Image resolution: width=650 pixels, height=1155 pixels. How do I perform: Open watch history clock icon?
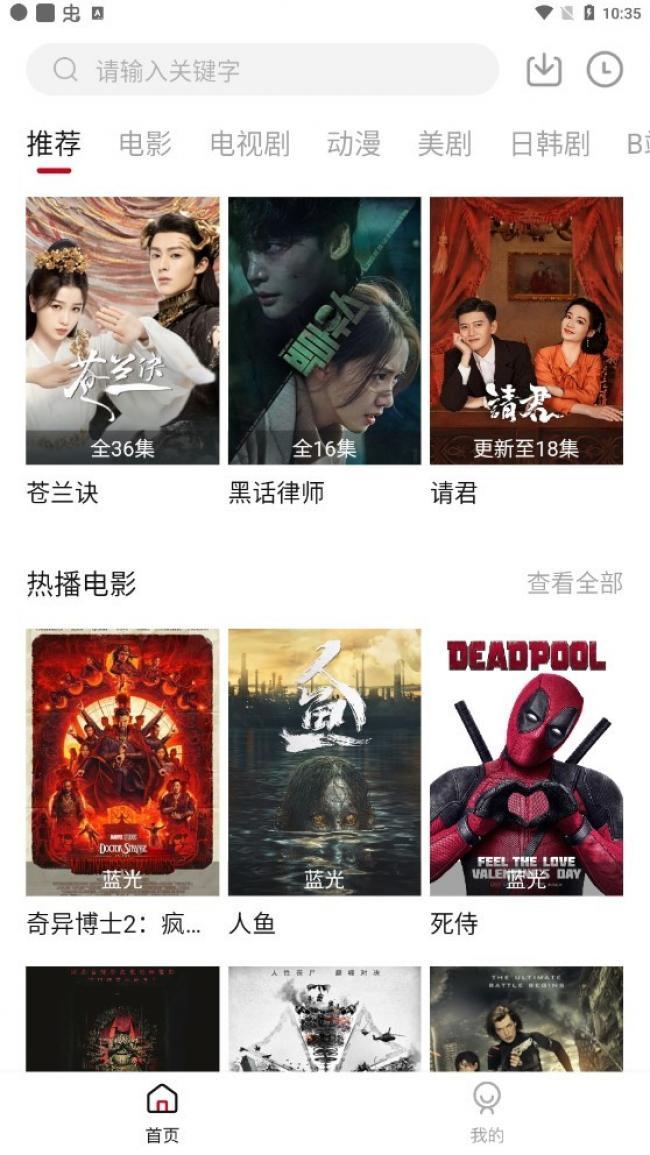(x=604, y=70)
